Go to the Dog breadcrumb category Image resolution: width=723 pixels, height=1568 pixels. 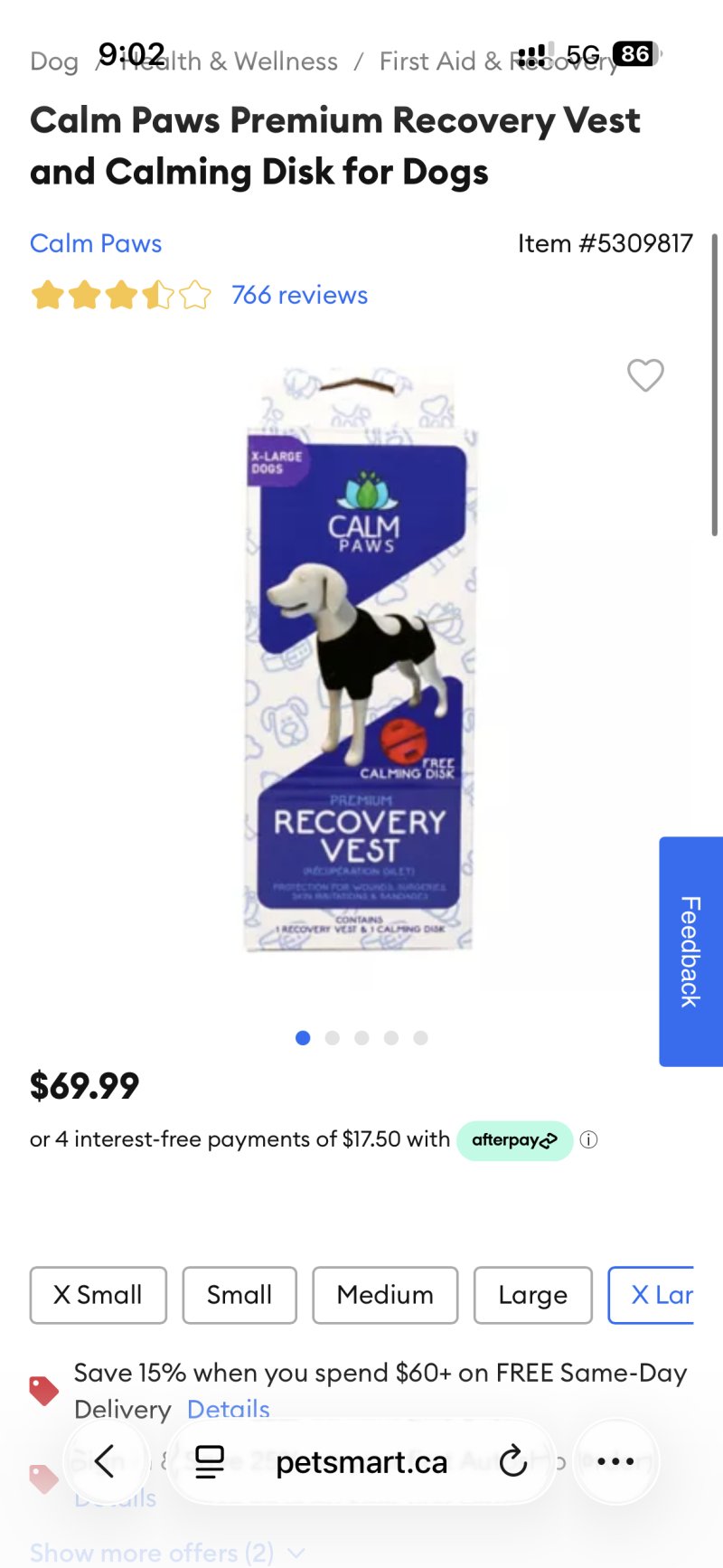53,61
